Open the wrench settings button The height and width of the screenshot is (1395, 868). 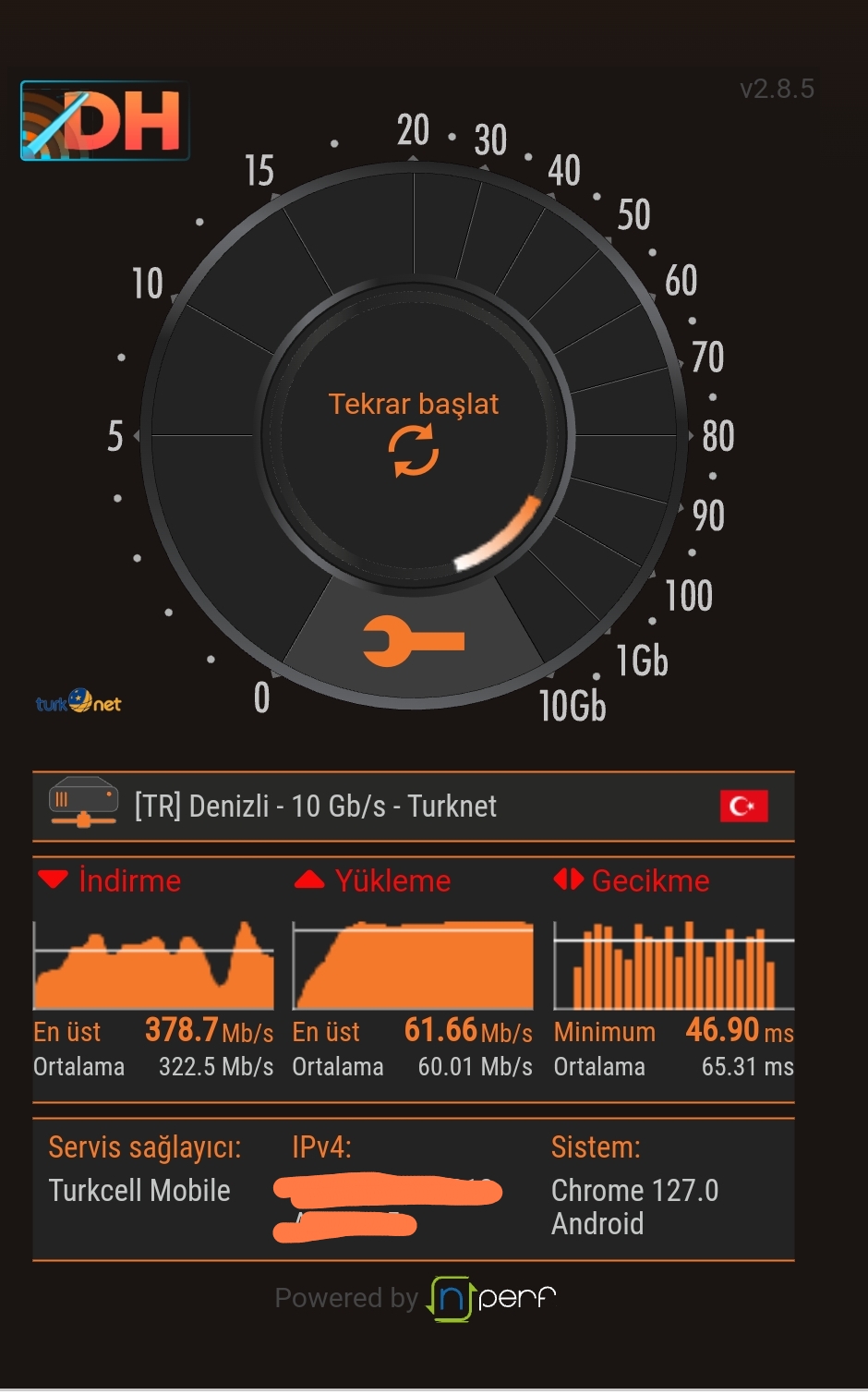(413, 640)
